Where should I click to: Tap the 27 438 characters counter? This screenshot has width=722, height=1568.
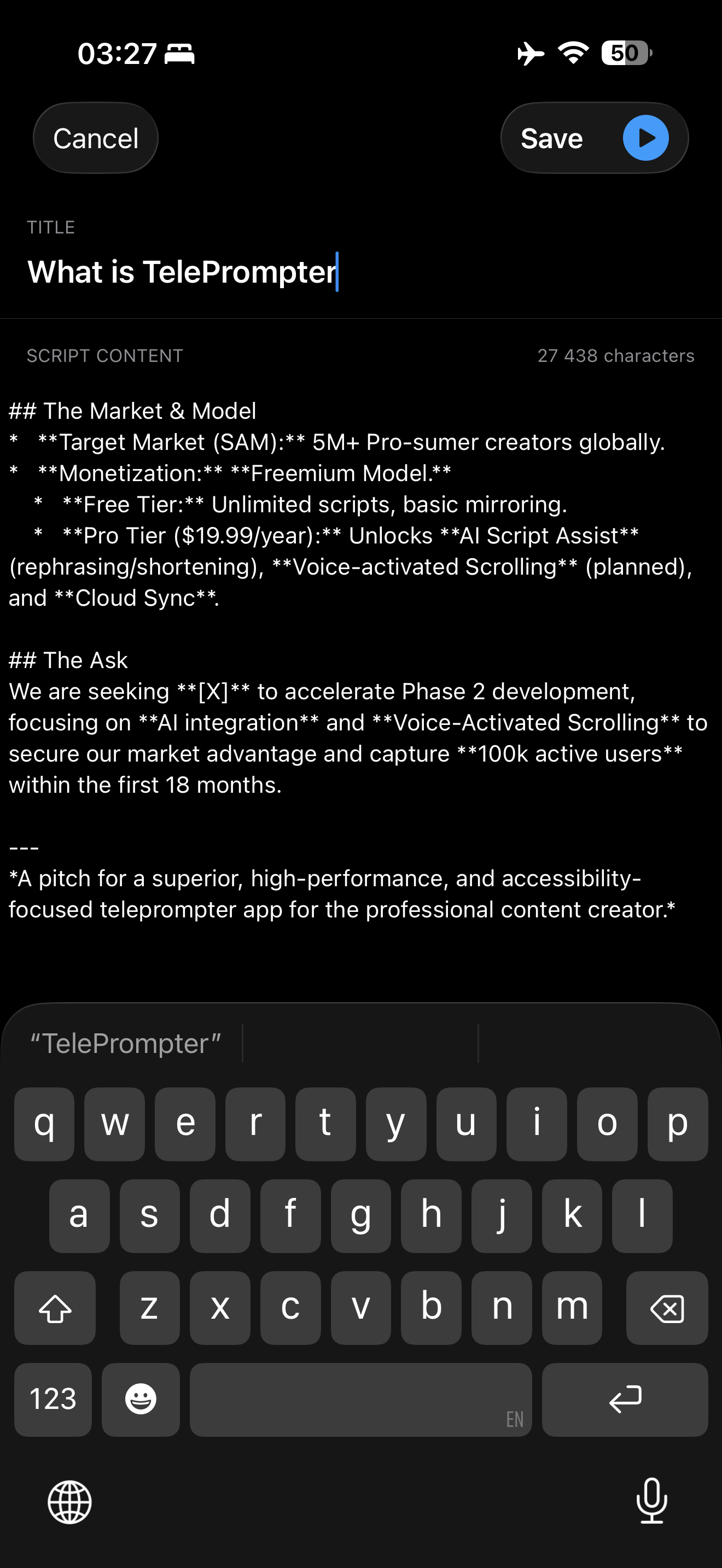tap(615, 355)
